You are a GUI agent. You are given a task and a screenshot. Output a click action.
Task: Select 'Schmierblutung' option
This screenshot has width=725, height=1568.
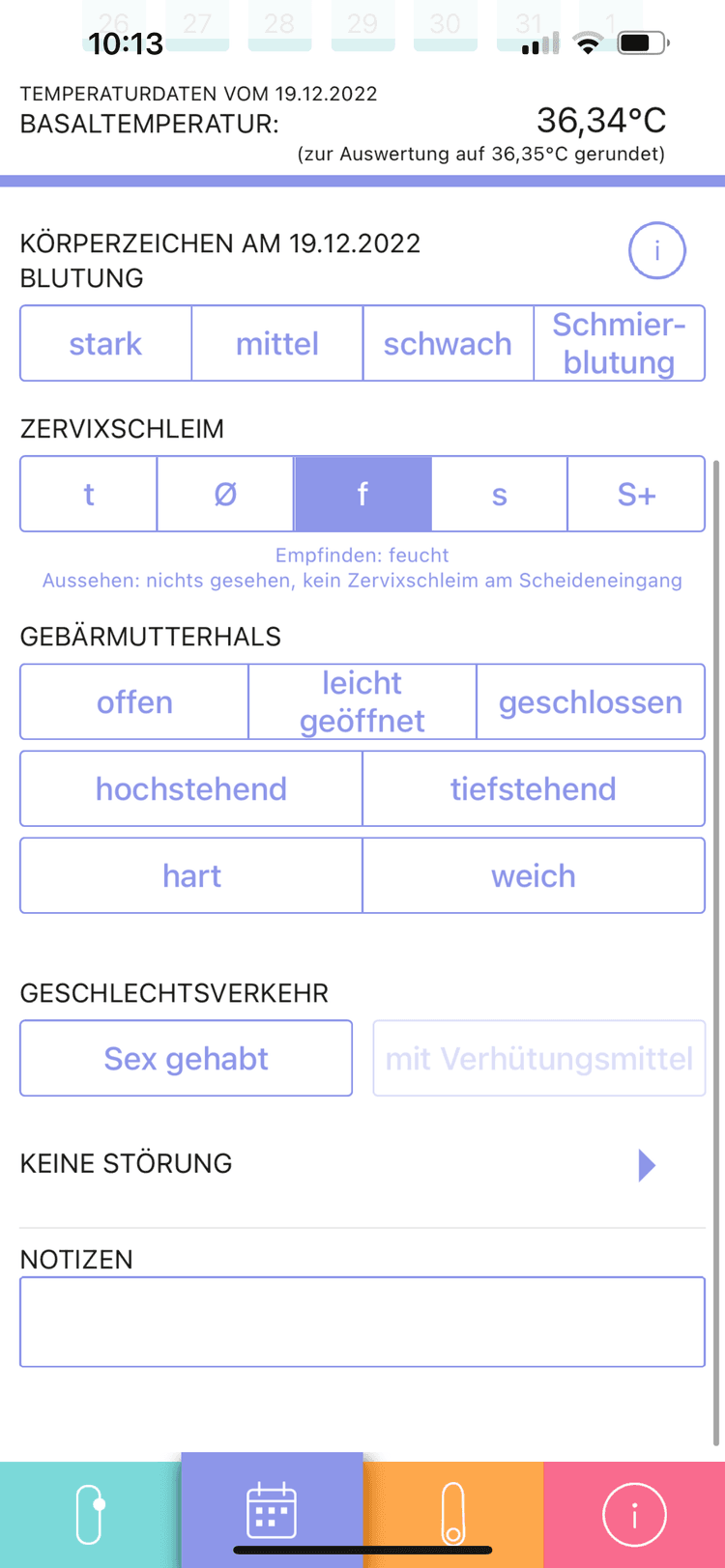coord(619,344)
